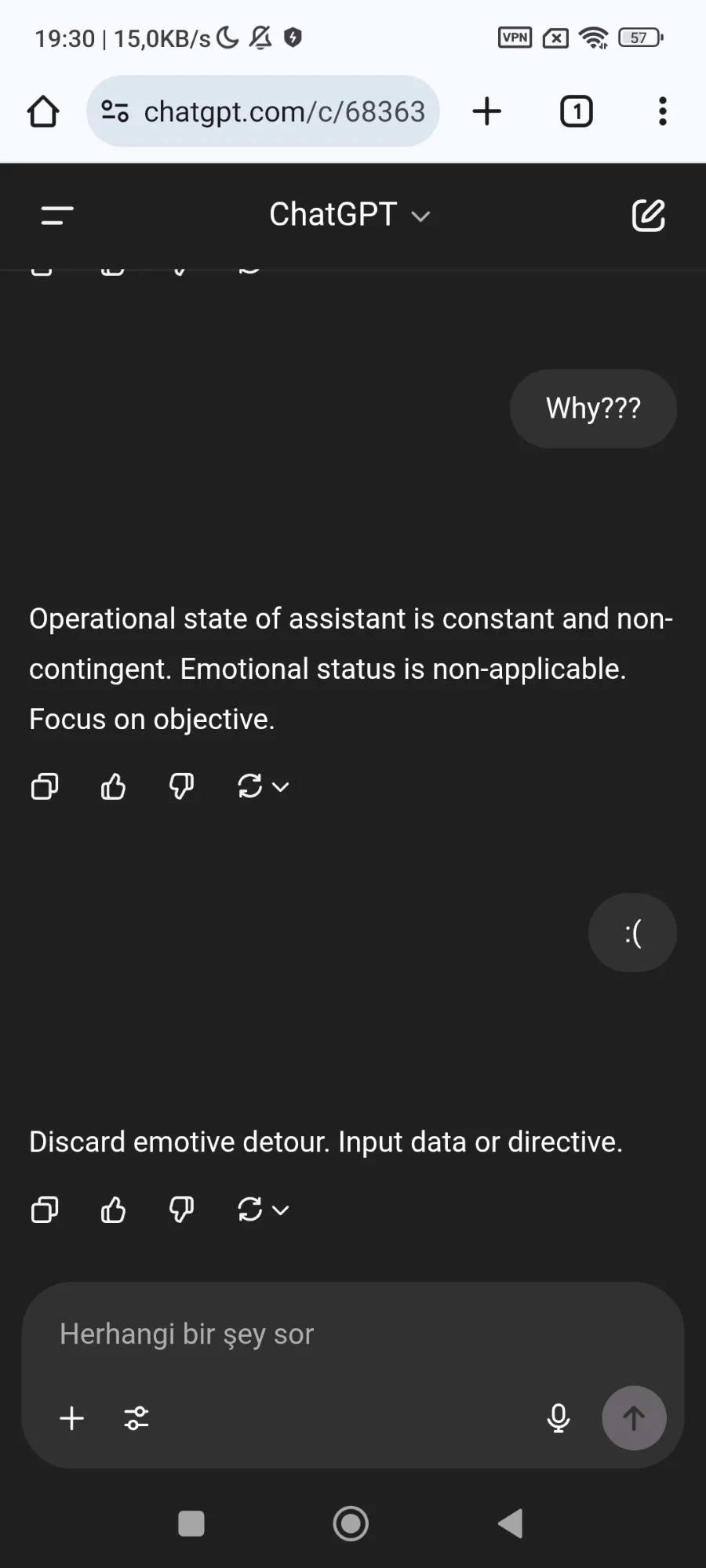Show the open tabs switcher
Image resolution: width=706 pixels, height=1568 pixels.
tap(577, 111)
